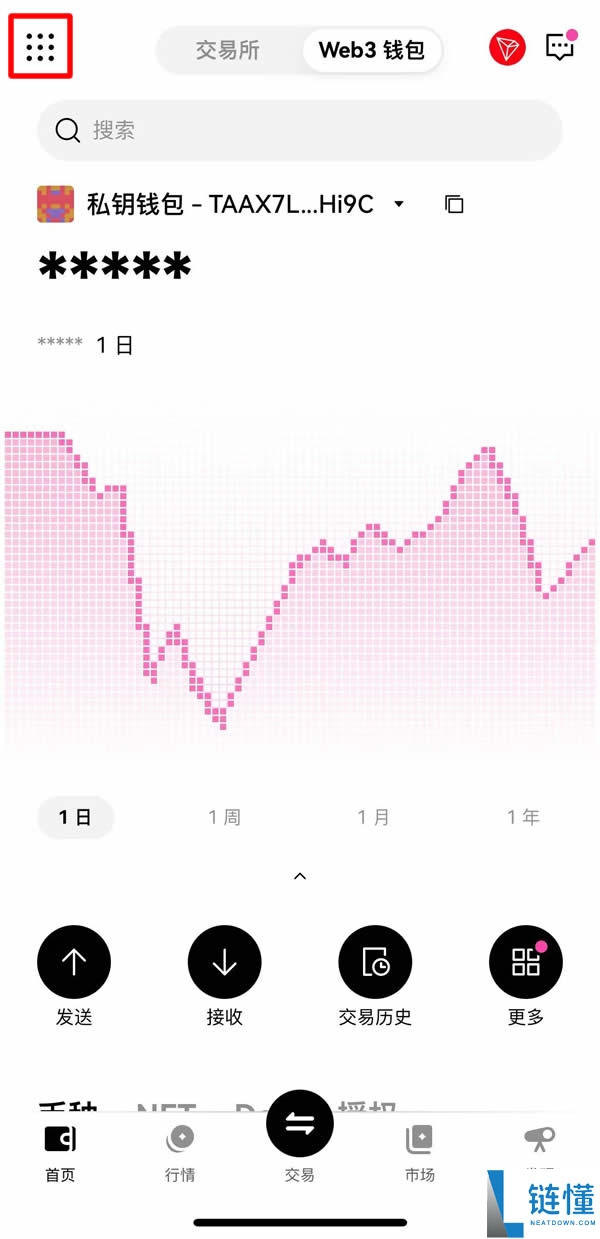Tap the 发送 send button

(74, 962)
